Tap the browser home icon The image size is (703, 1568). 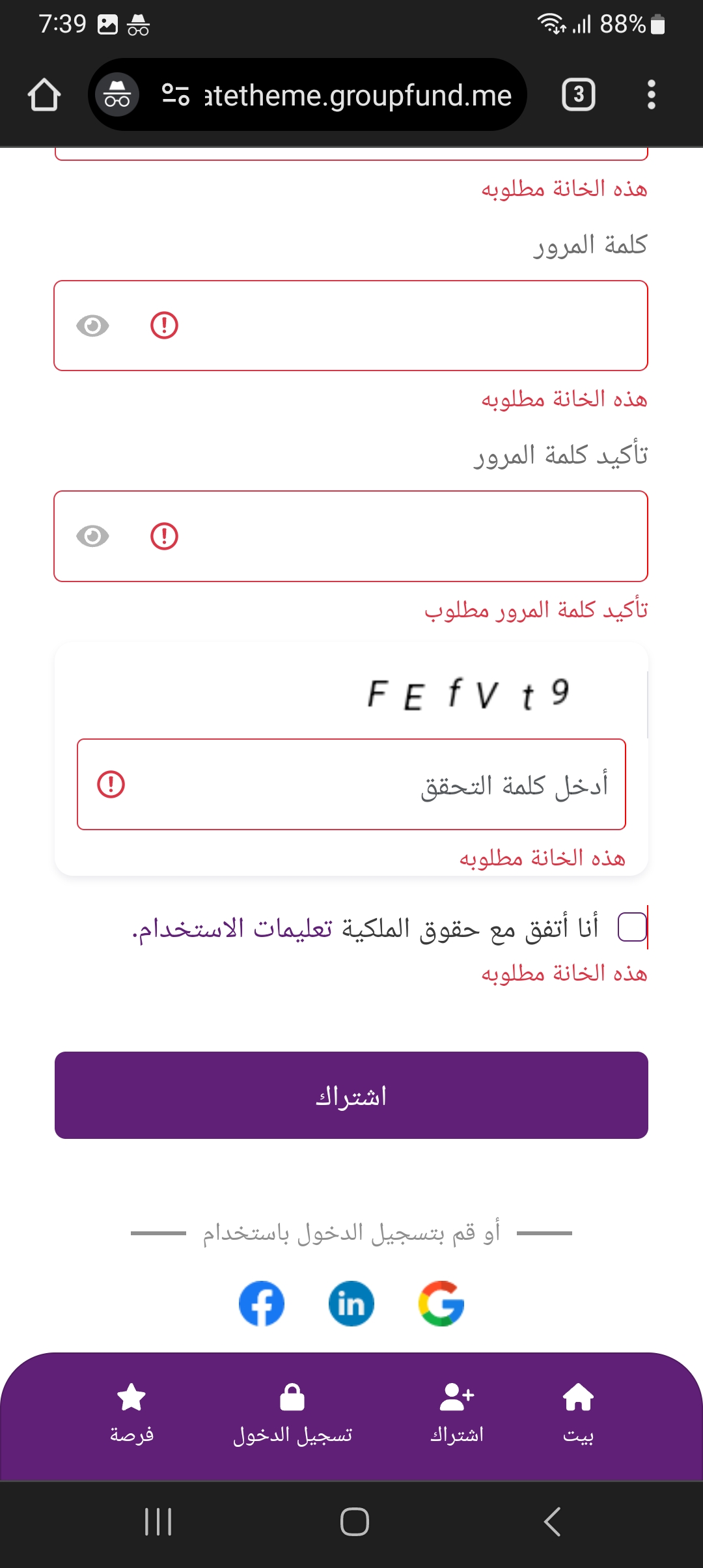coord(44,95)
